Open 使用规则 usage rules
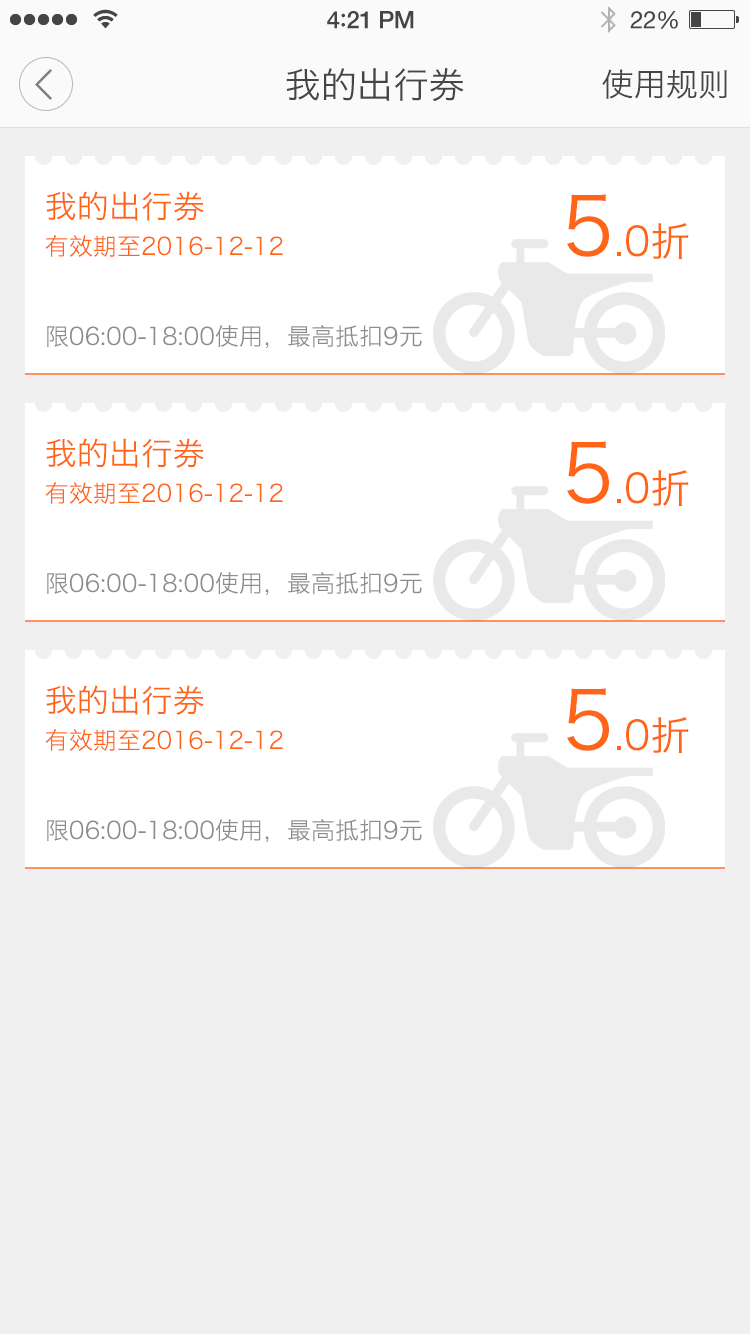 (x=665, y=85)
